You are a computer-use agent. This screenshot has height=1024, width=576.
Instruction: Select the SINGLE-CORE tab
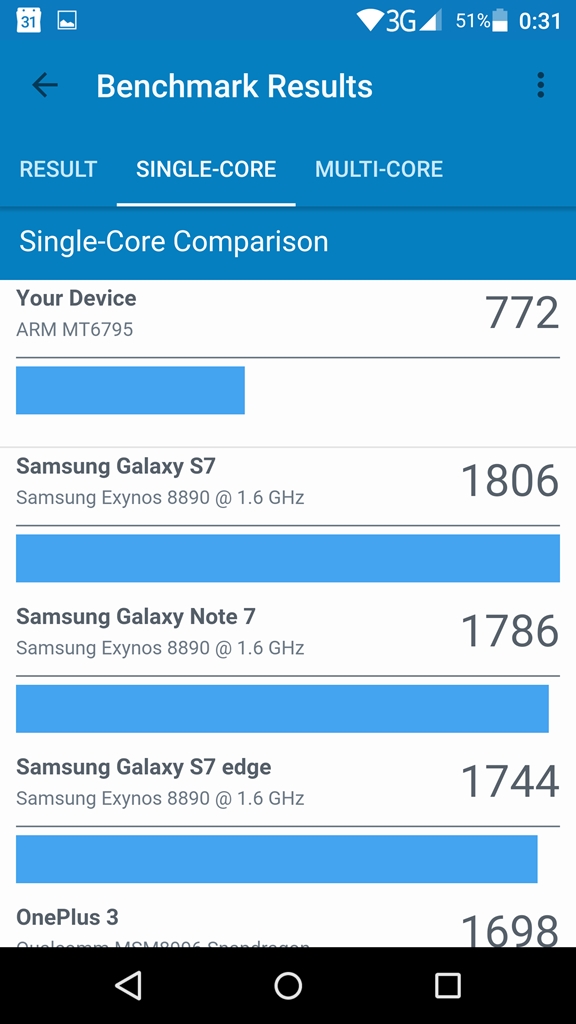tap(206, 169)
